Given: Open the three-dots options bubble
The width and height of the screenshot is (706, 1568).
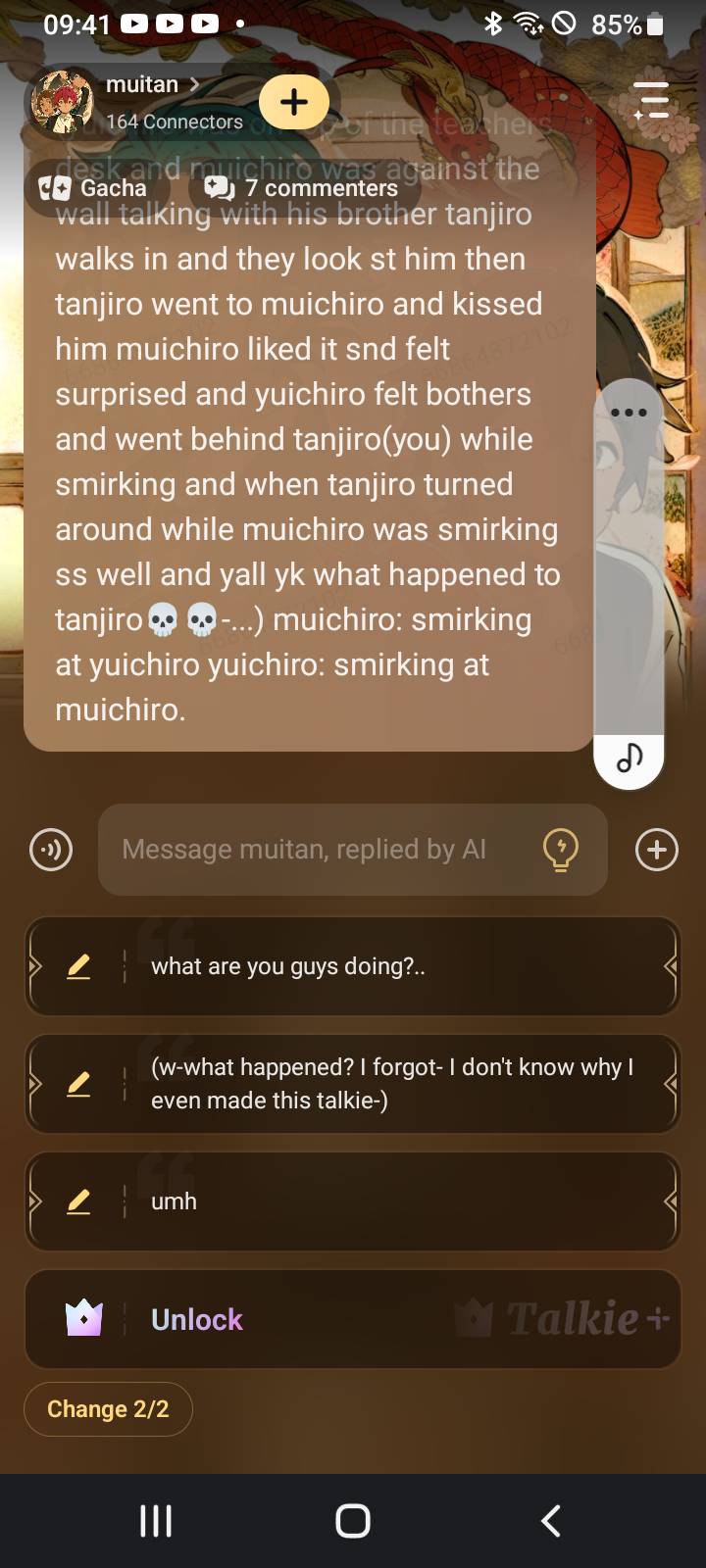Looking at the screenshot, I should click(629, 413).
